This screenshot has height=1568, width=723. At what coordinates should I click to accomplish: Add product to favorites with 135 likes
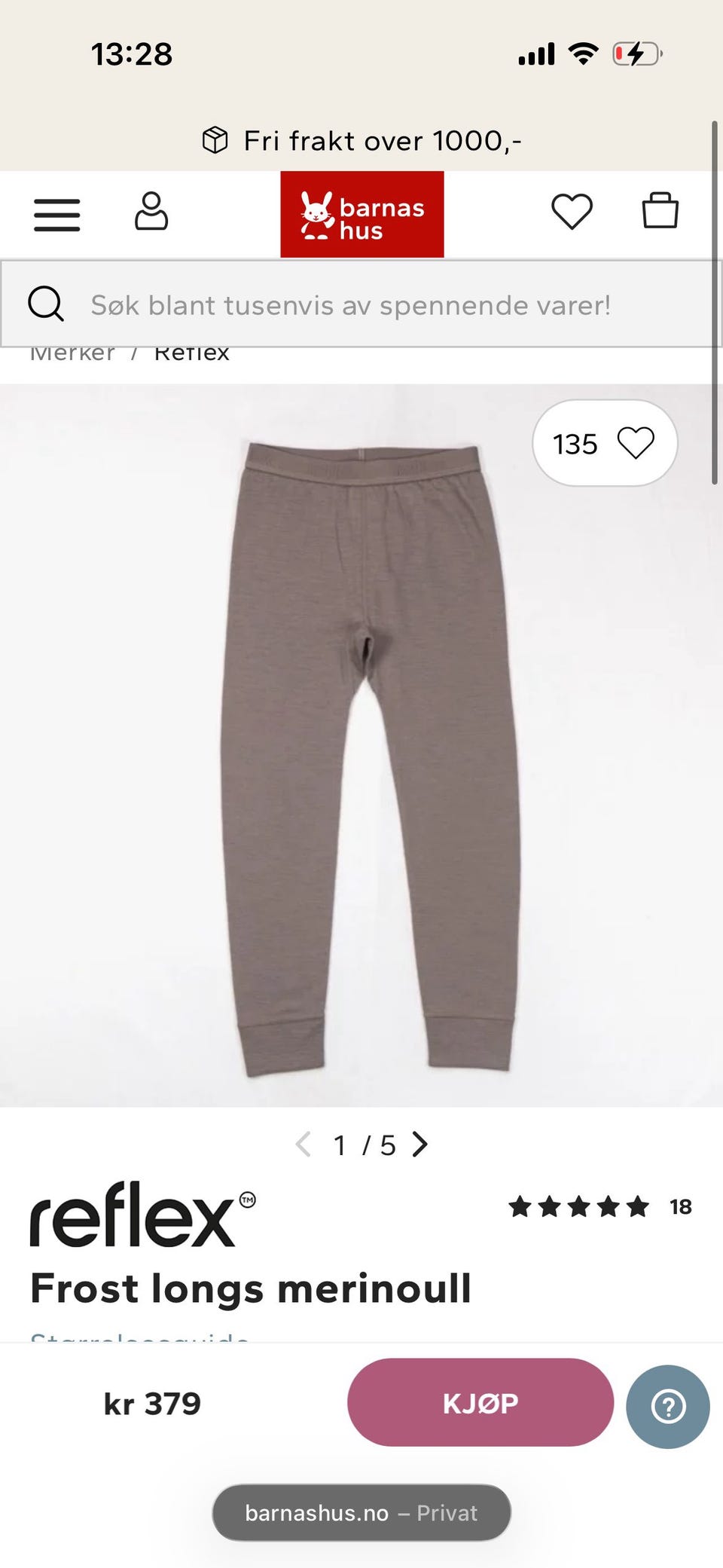pyautogui.click(x=605, y=443)
